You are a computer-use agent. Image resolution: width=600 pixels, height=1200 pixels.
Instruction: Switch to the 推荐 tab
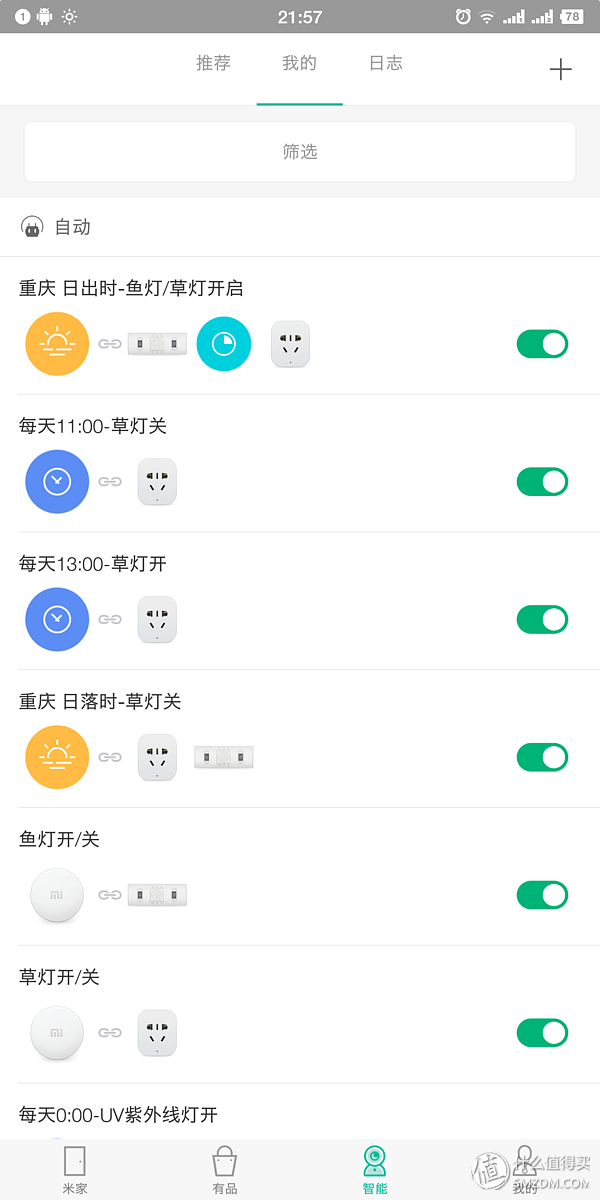click(213, 63)
